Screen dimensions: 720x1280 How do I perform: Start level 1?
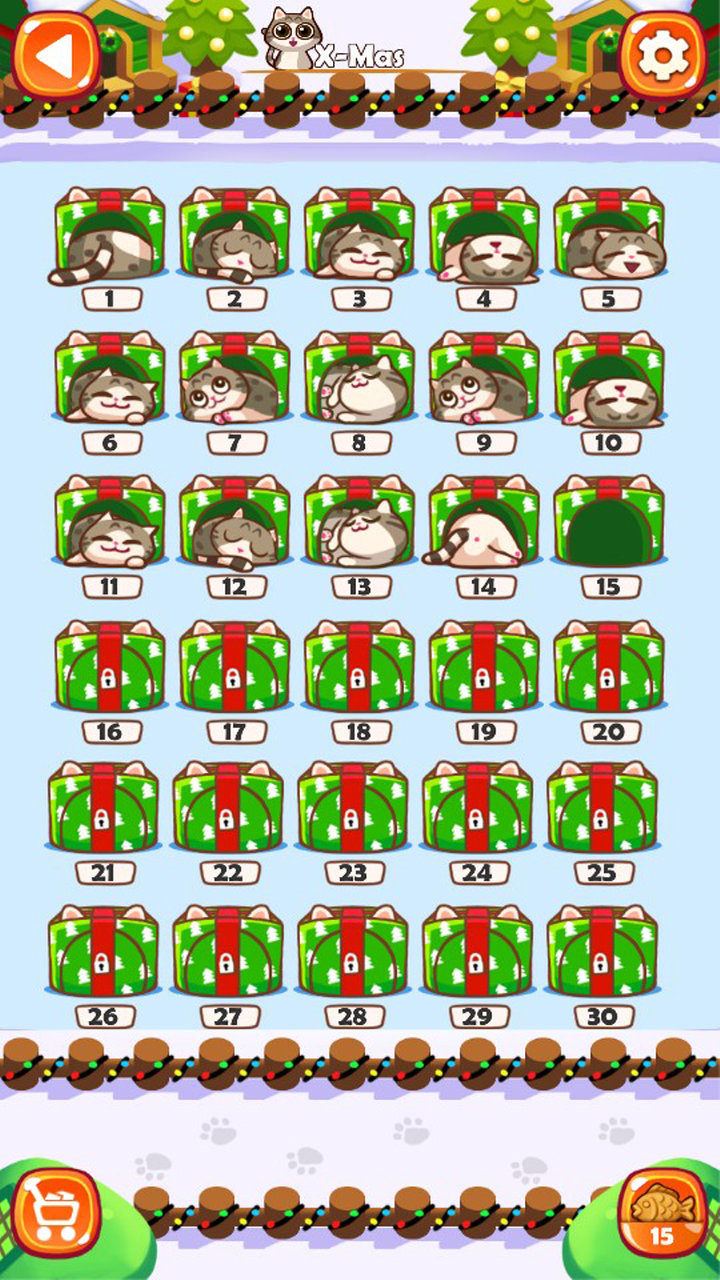click(109, 238)
